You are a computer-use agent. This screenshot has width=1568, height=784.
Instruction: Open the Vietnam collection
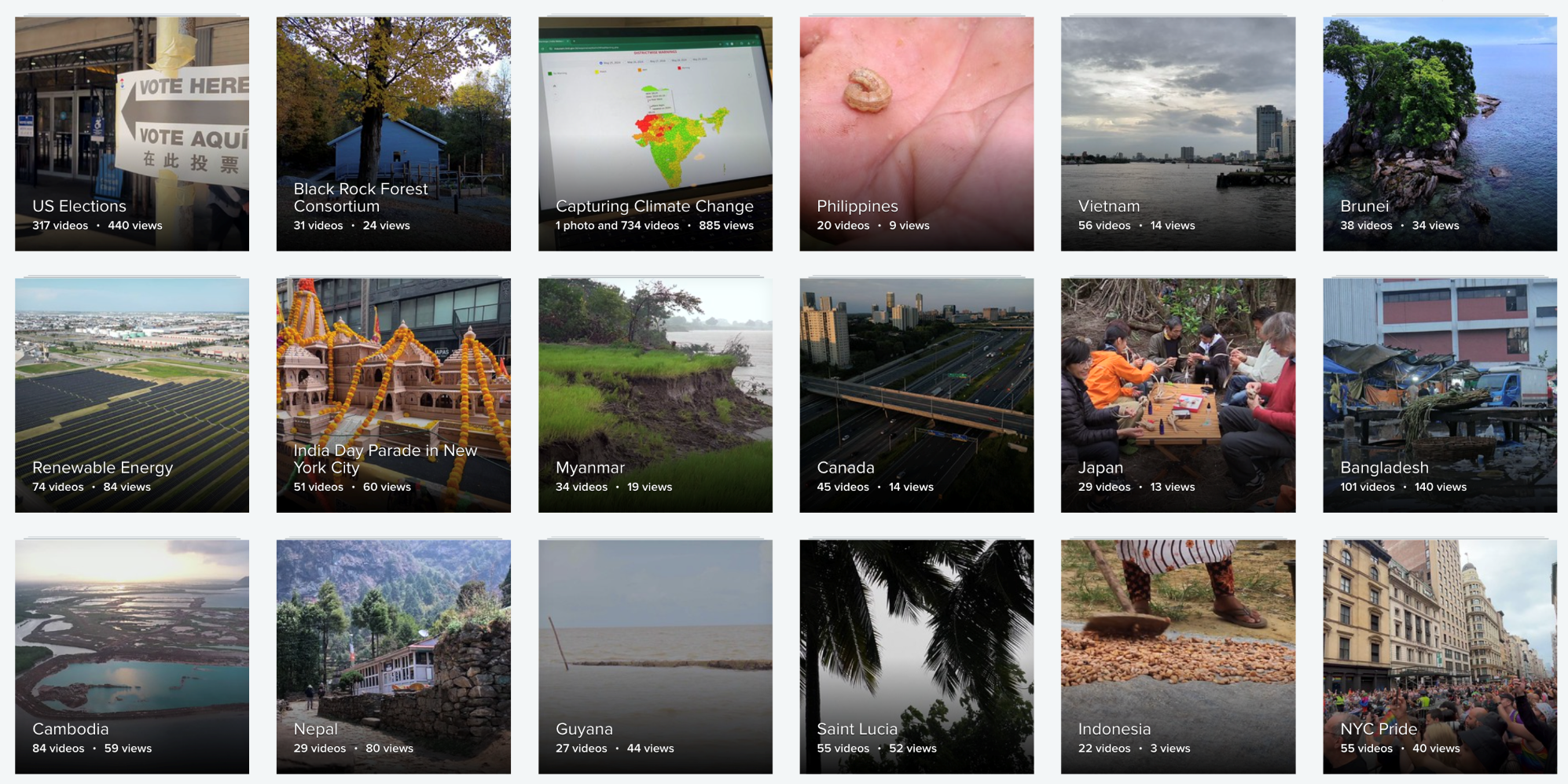[x=1177, y=134]
